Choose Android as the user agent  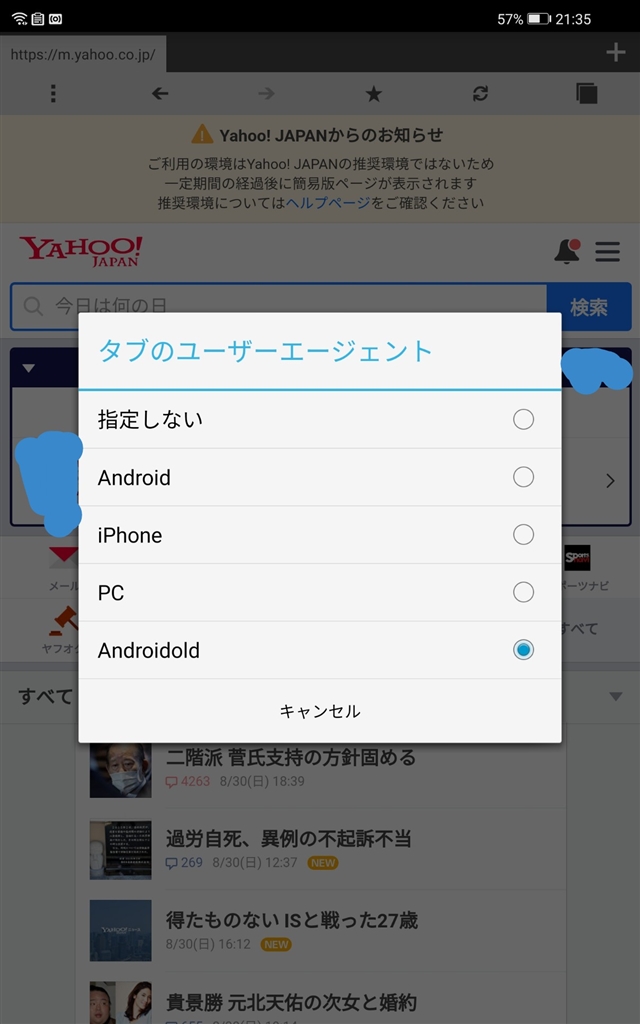coord(319,477)
